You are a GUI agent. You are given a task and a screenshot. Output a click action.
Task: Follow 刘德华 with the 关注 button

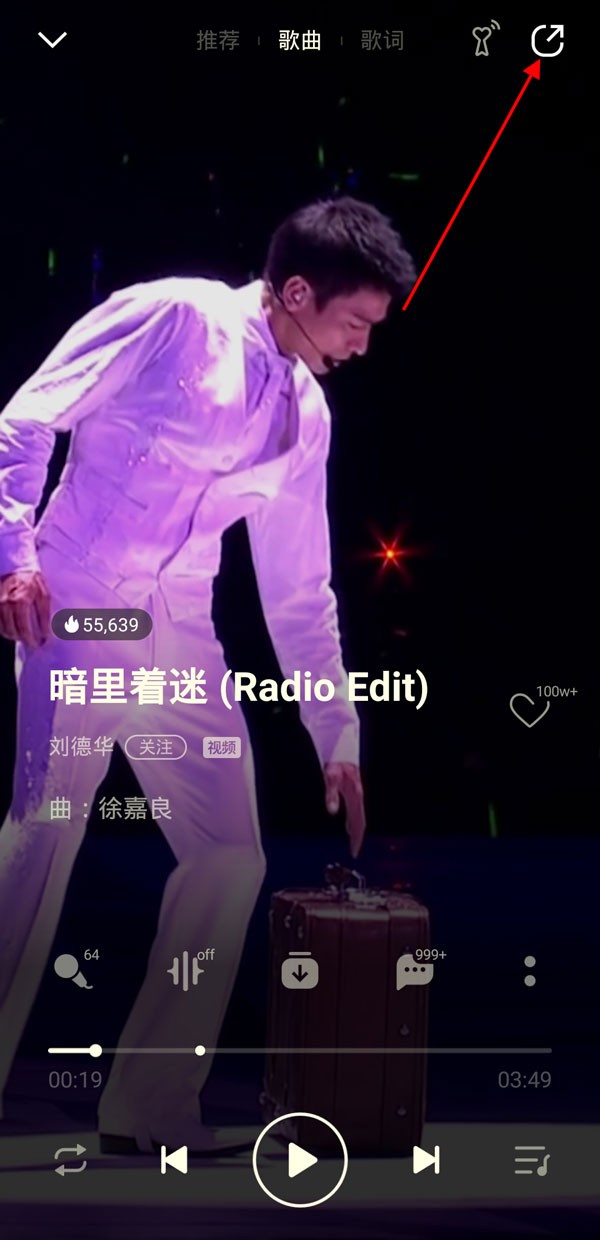(156, 747)
